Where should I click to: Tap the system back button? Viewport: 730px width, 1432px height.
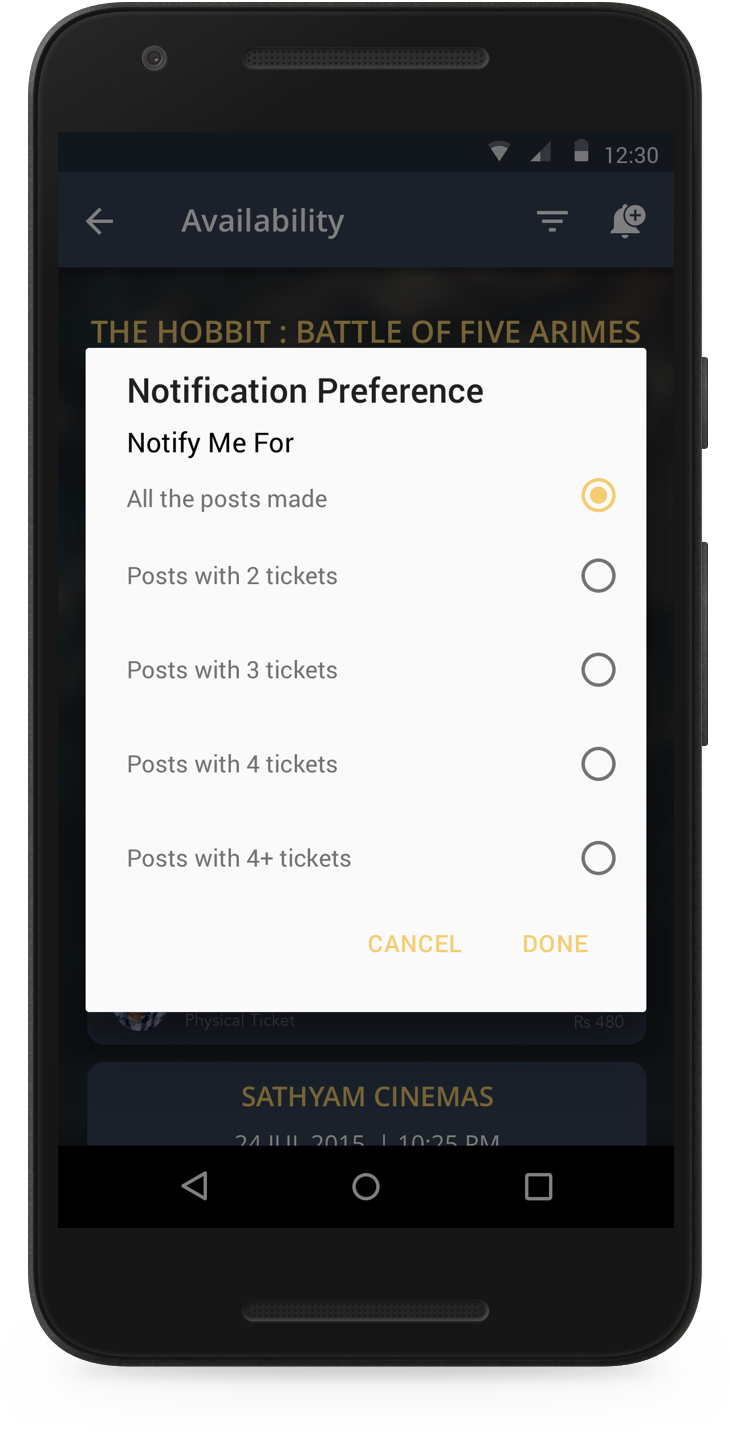pos(195,1187)
